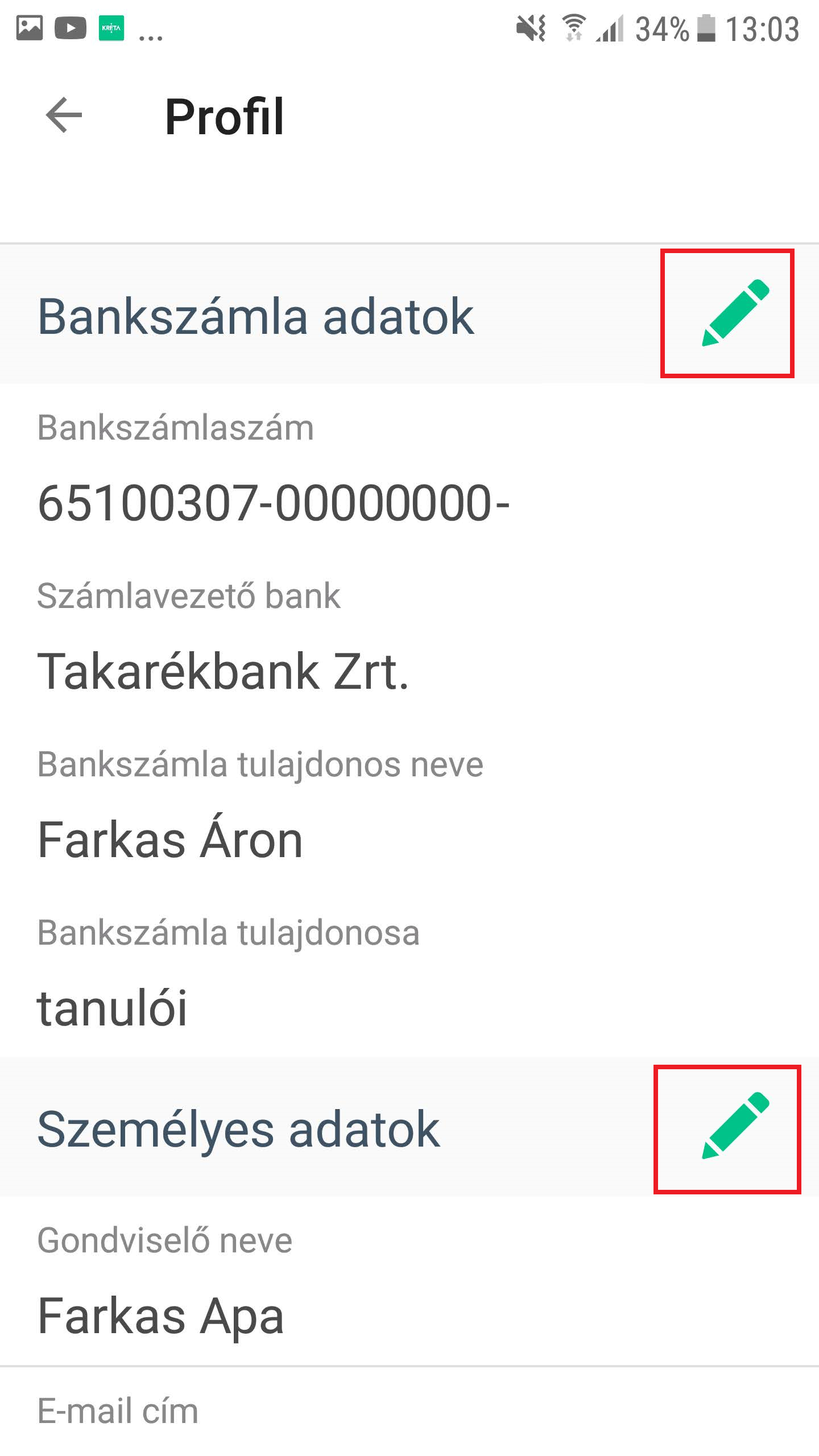Viewport: 819px width, 1456px height.
Task: Go back from the Profil screen
Action: [x=64, y=115]
